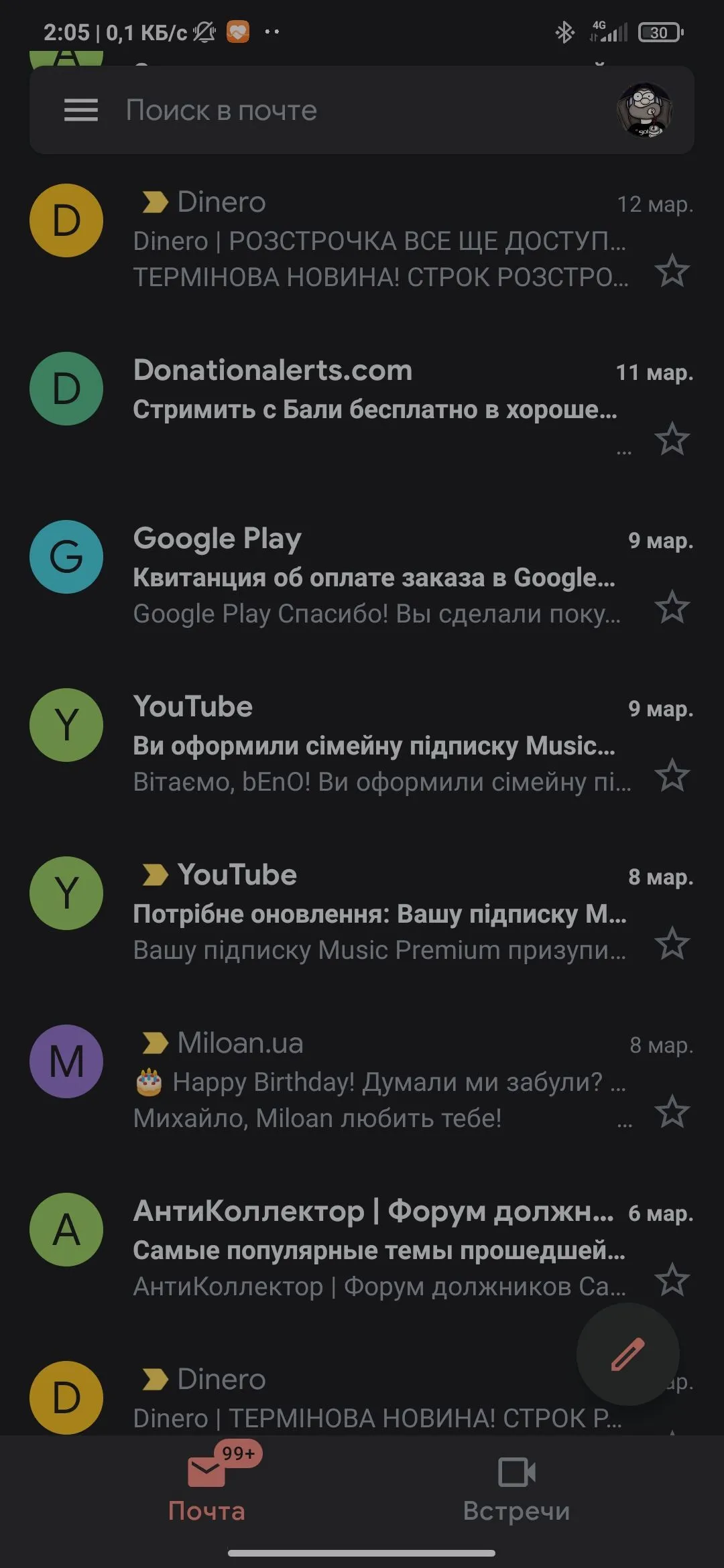Star the Dinero email from 12 мар.
The height and width of the screenshot is (1568, 724).
pos(672,271)
